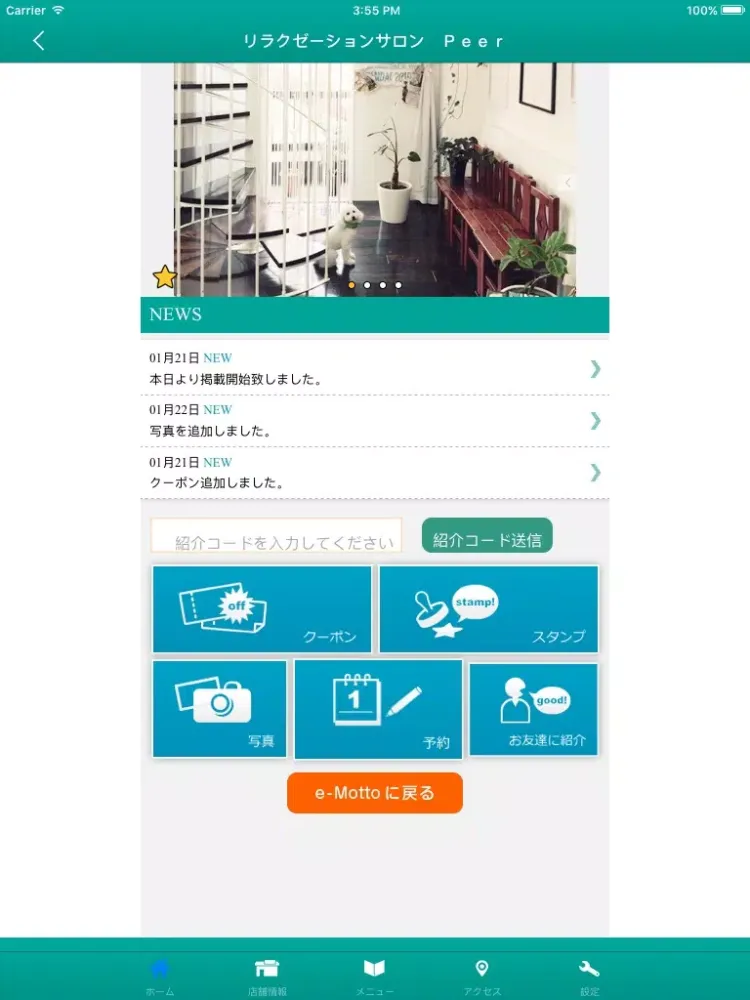Image resolution: width=750 pixels, height=1000 pixels.
Task: Open the お友達に紹介 tile
Action: tap(534, 708)
